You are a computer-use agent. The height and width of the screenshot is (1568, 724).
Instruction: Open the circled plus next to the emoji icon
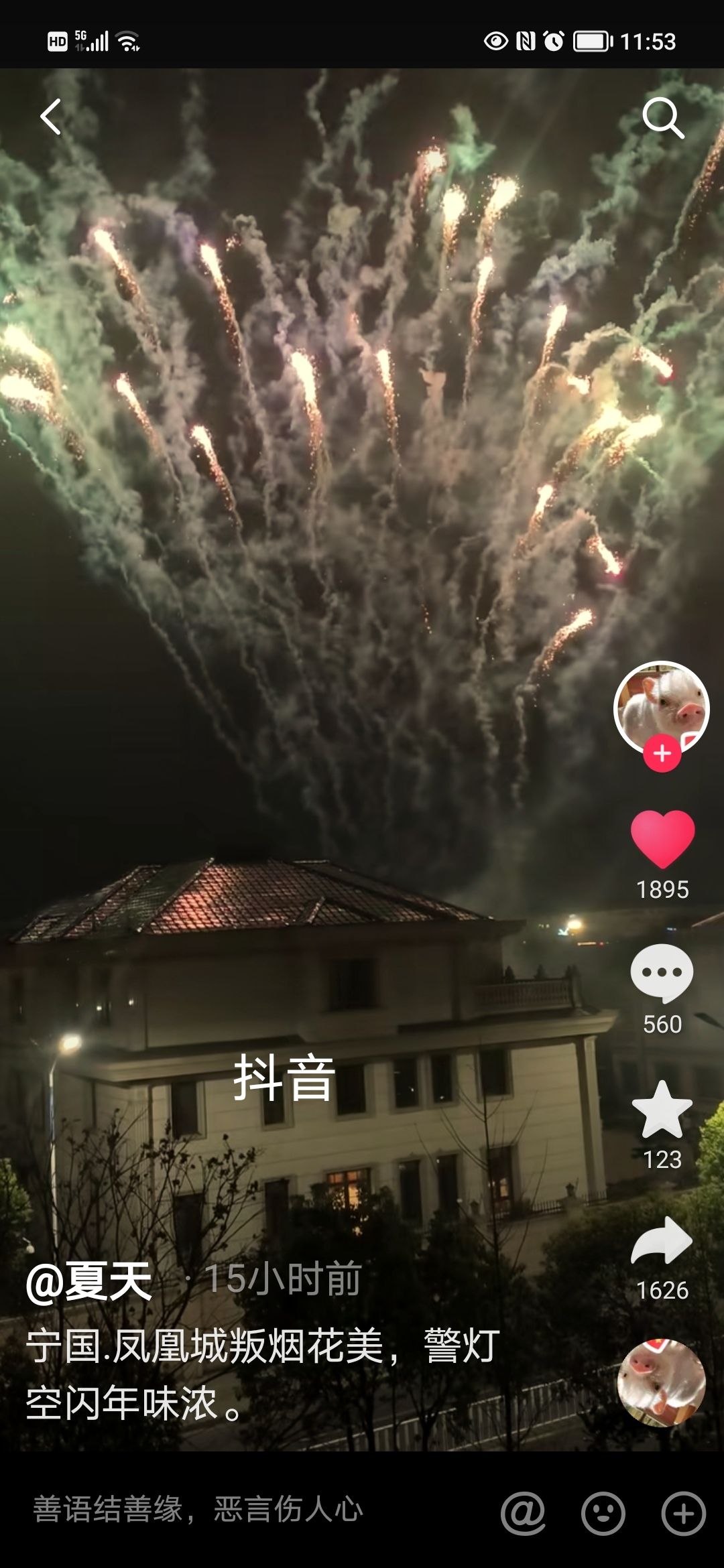point(683,1512)
